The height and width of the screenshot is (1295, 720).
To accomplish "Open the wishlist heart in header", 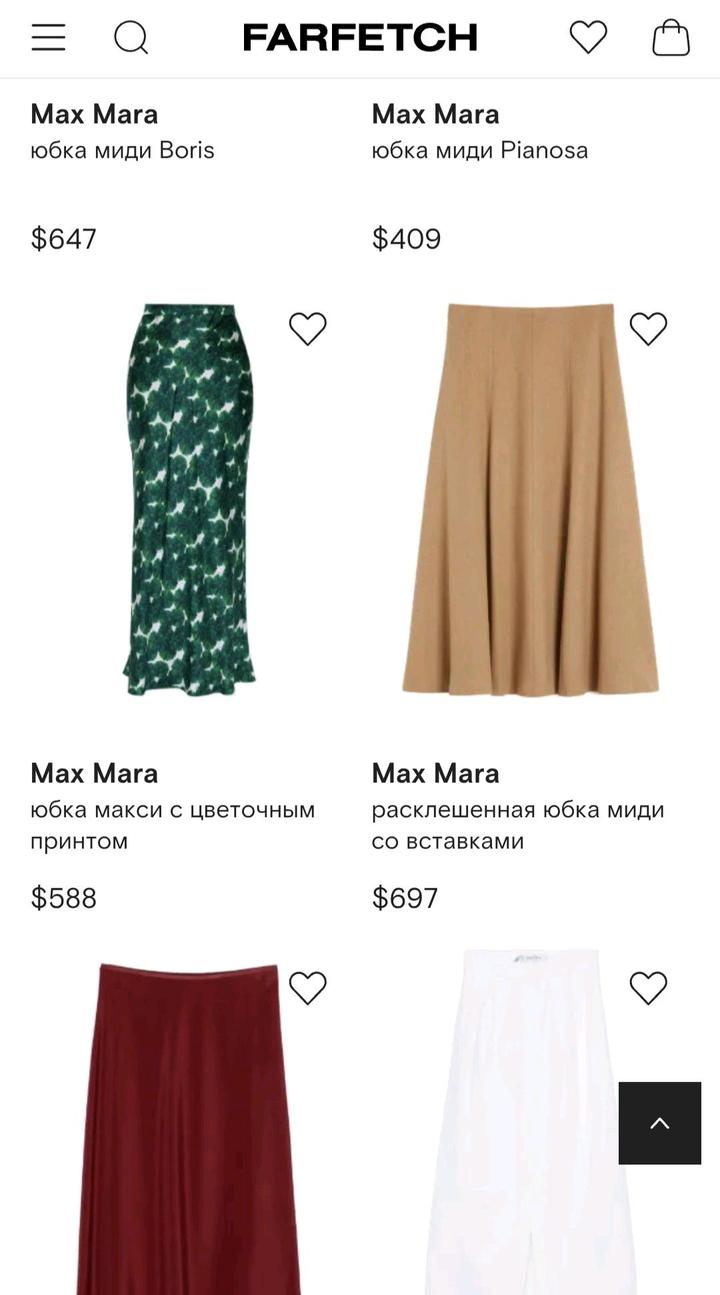I will click(588, 38).
